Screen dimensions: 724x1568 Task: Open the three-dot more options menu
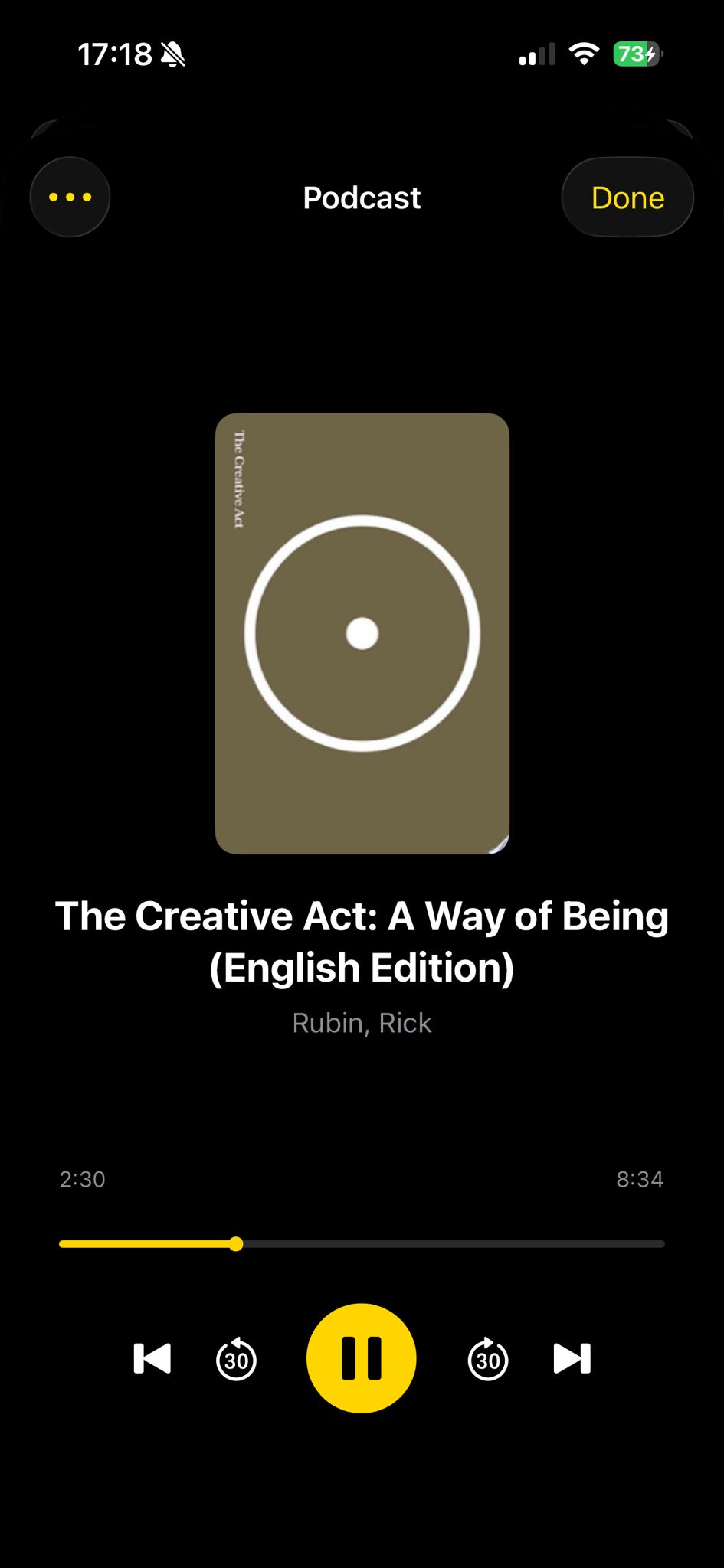click(70, 198)
